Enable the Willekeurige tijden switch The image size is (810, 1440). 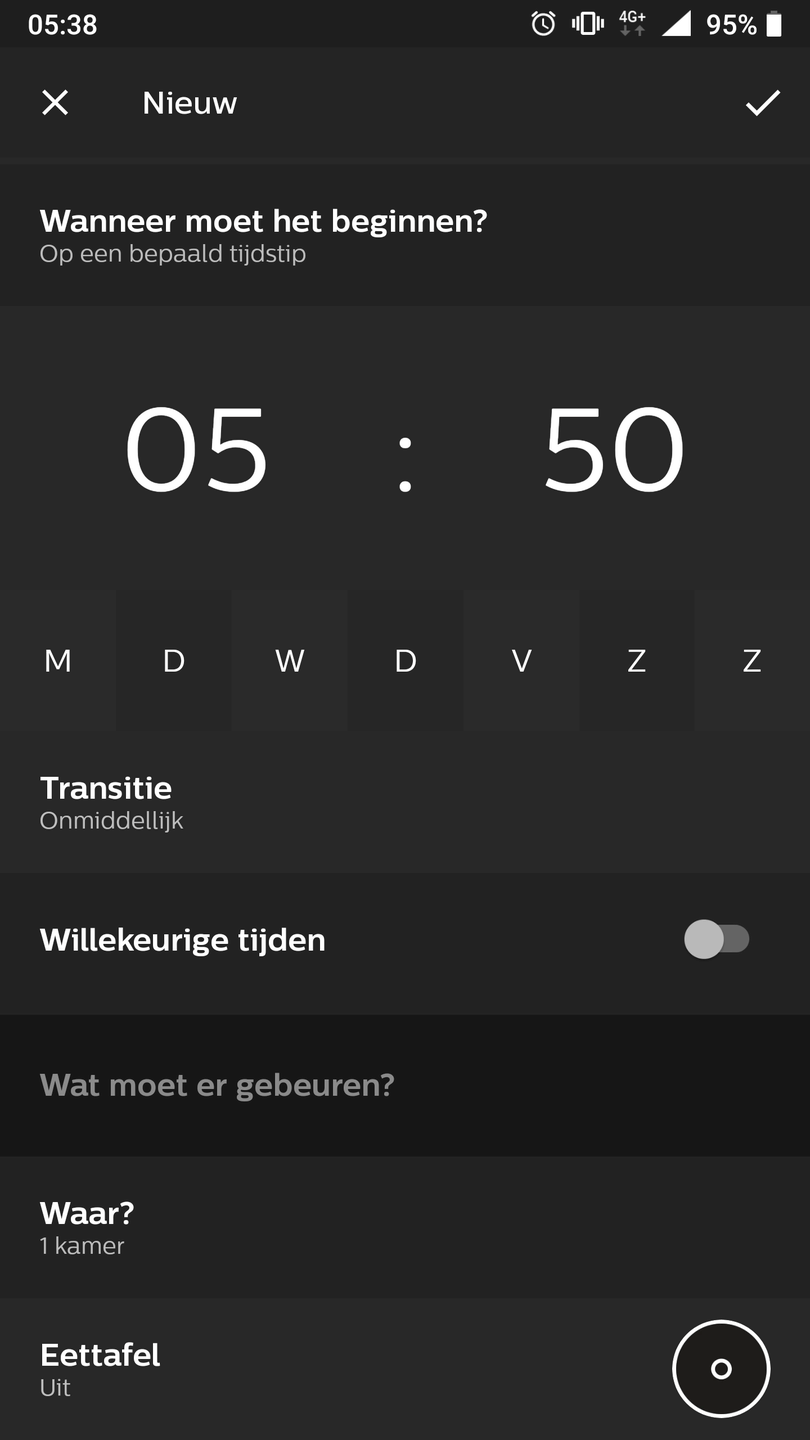point(717,939)
